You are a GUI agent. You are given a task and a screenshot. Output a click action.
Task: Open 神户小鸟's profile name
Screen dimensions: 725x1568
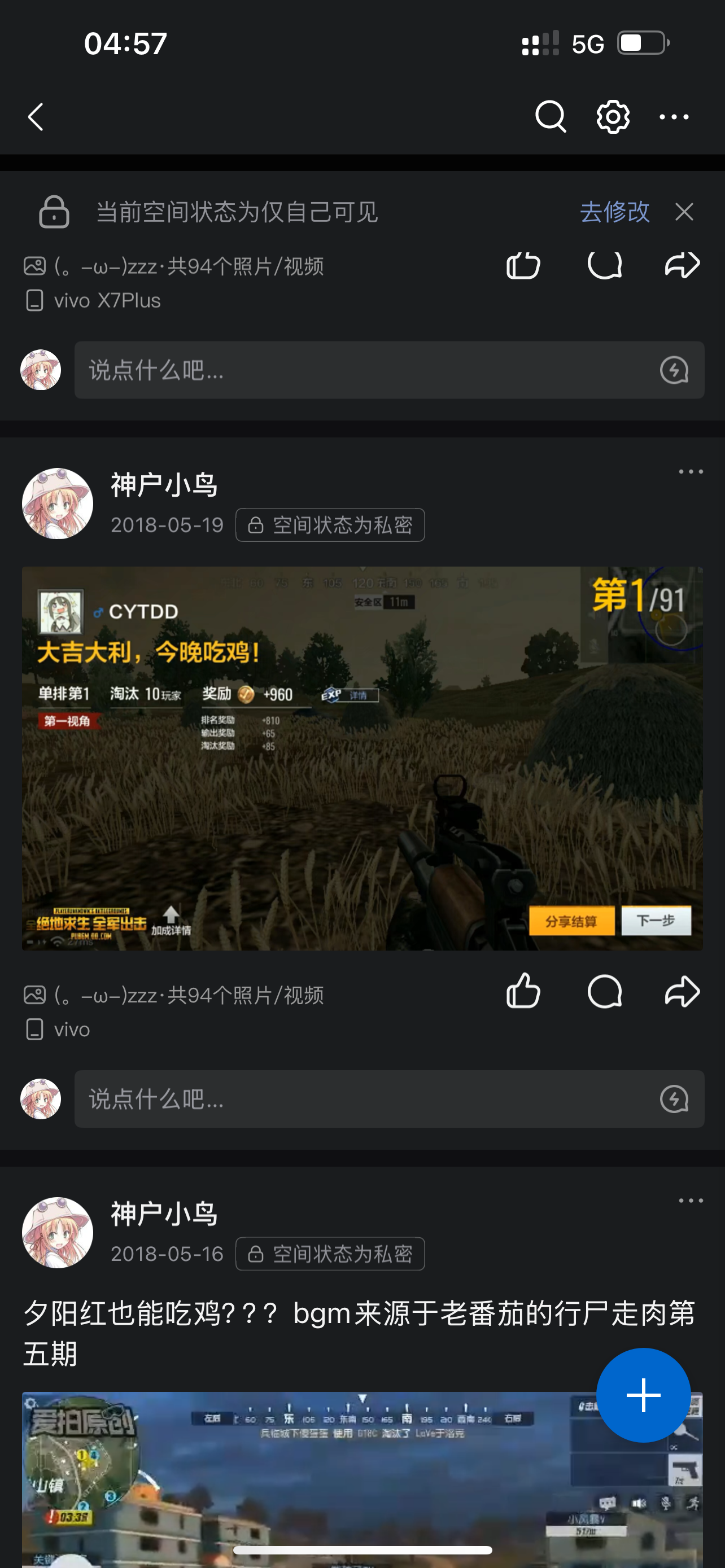pyautogui.click(x=165, y=485)
